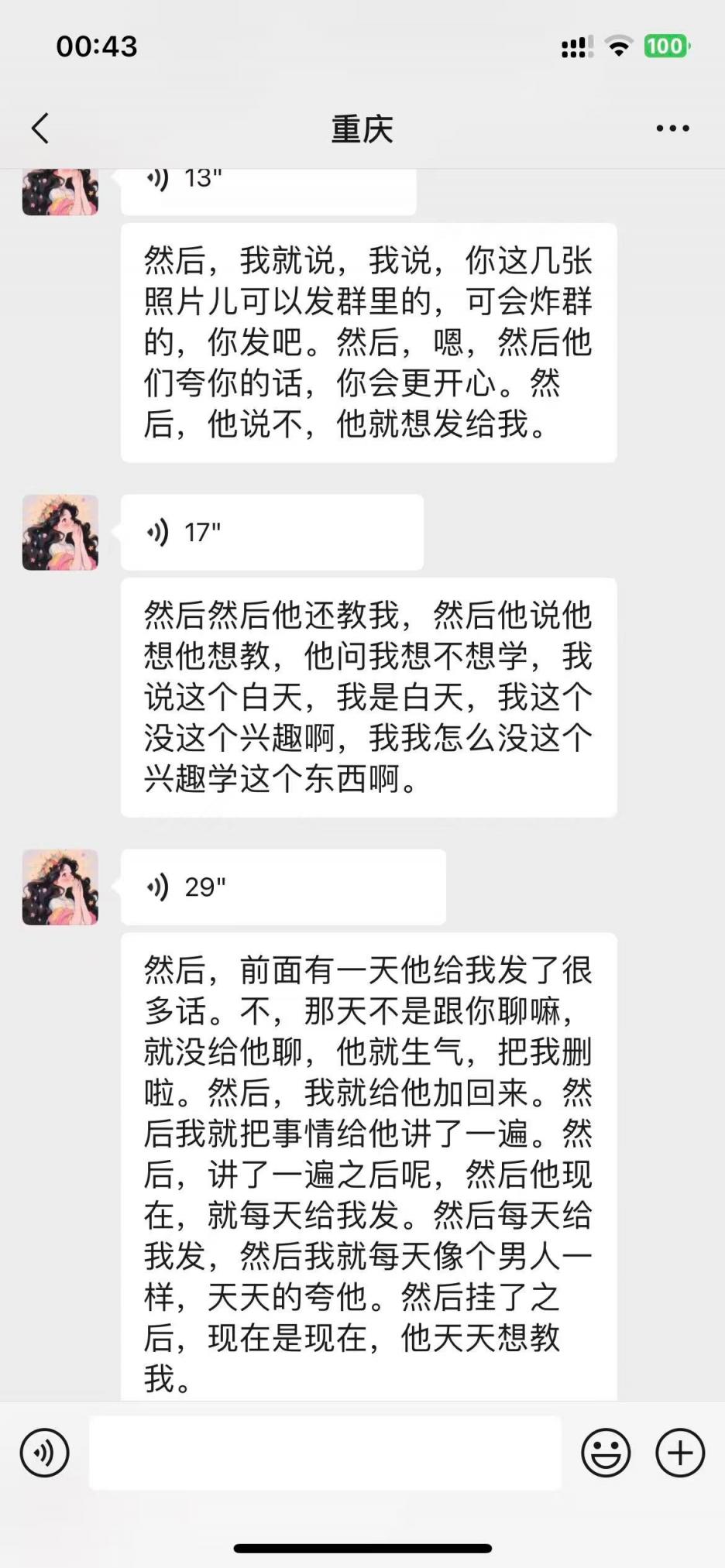Image resolution: width=725 pixels, height=1568 pixels.
Task: Open the plus attachments menu
Action: (680, 1453)
